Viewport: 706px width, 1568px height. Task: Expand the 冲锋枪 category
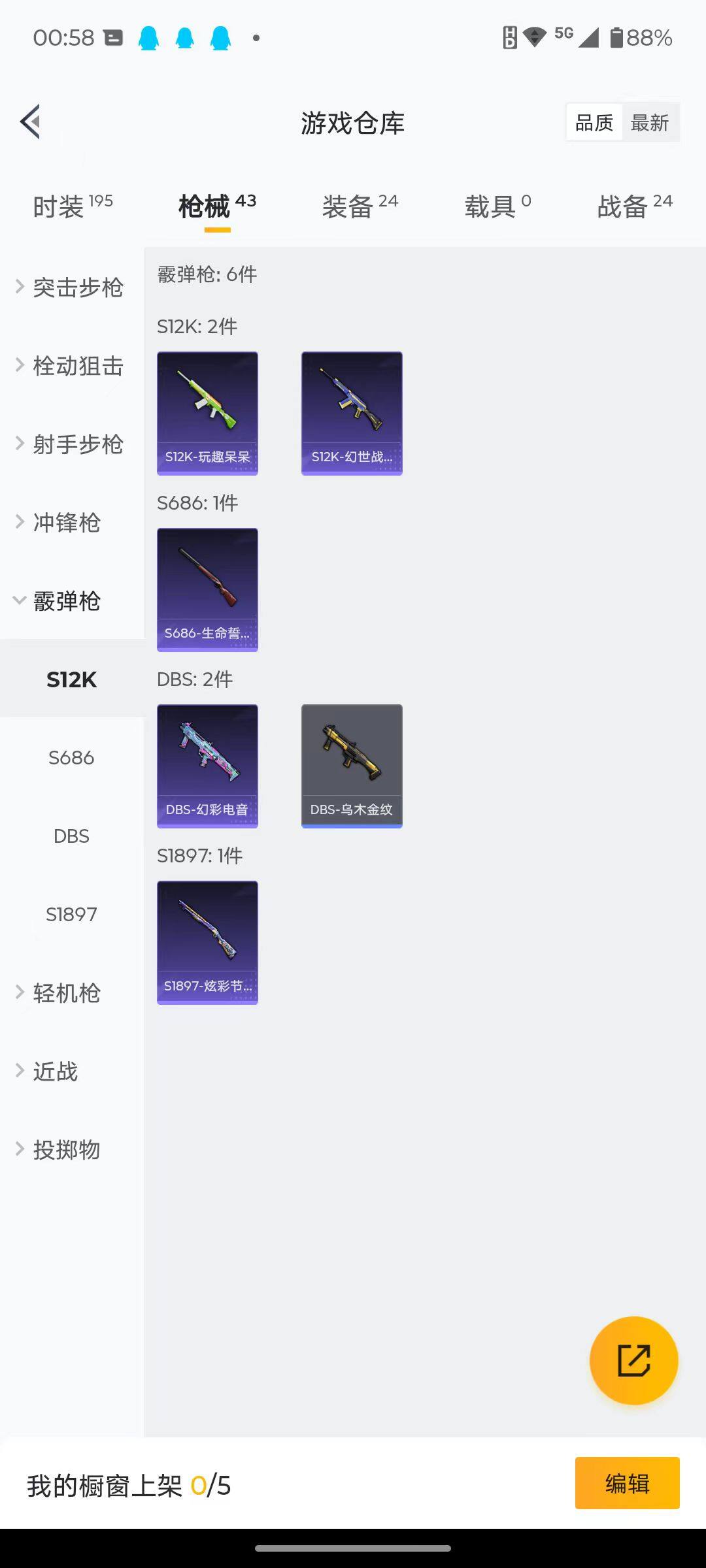click(x=65, y=523)
